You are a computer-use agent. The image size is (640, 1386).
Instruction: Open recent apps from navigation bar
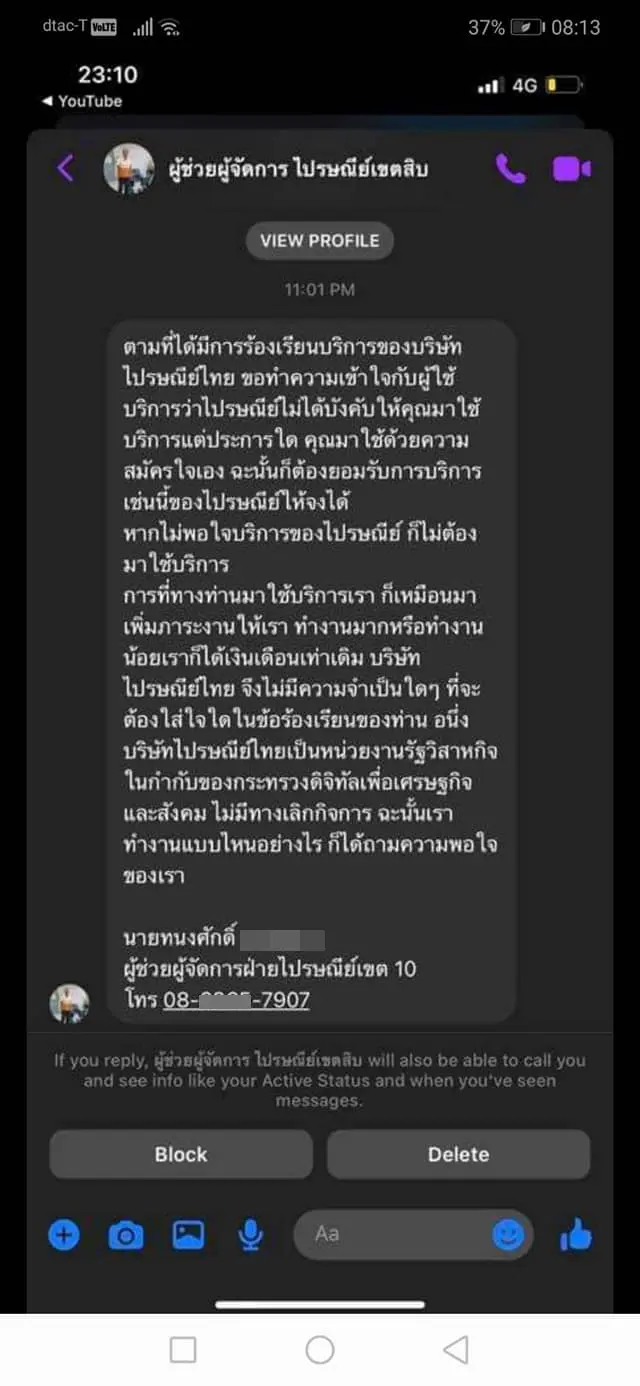[183, 1350]
